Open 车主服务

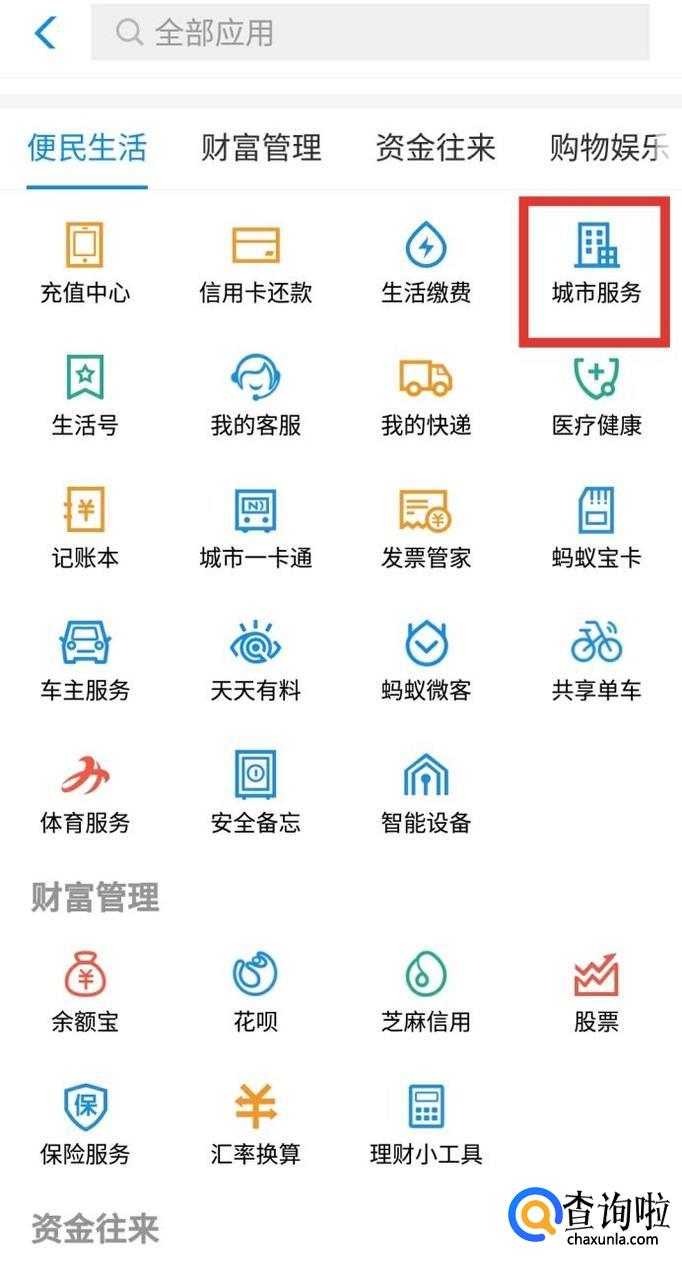[85, 662]
